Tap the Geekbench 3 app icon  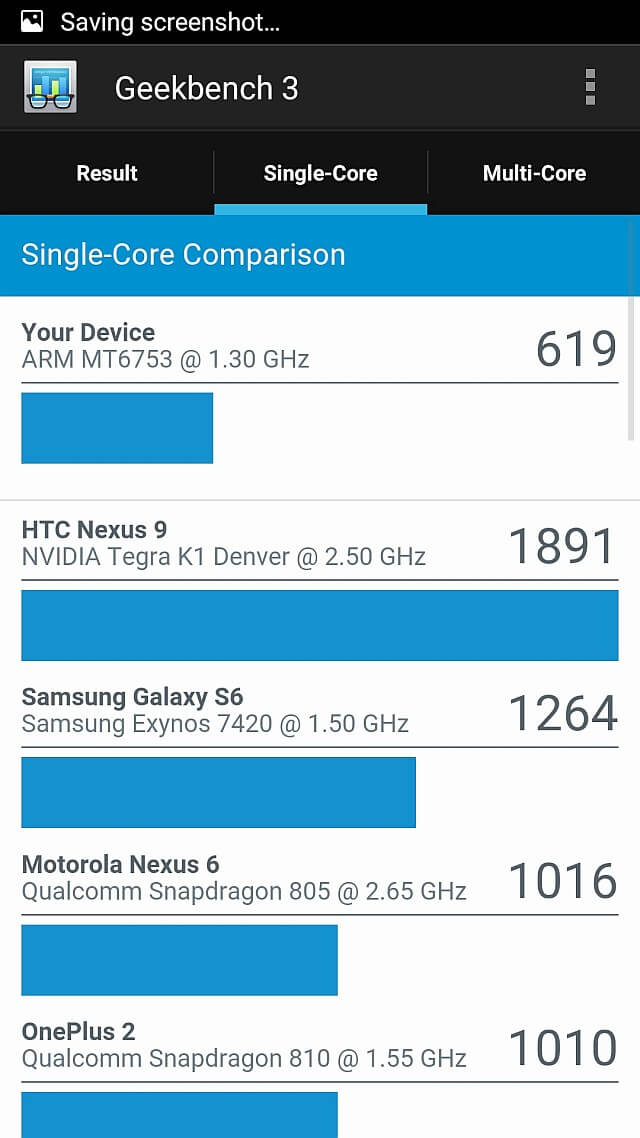point(50,87)
